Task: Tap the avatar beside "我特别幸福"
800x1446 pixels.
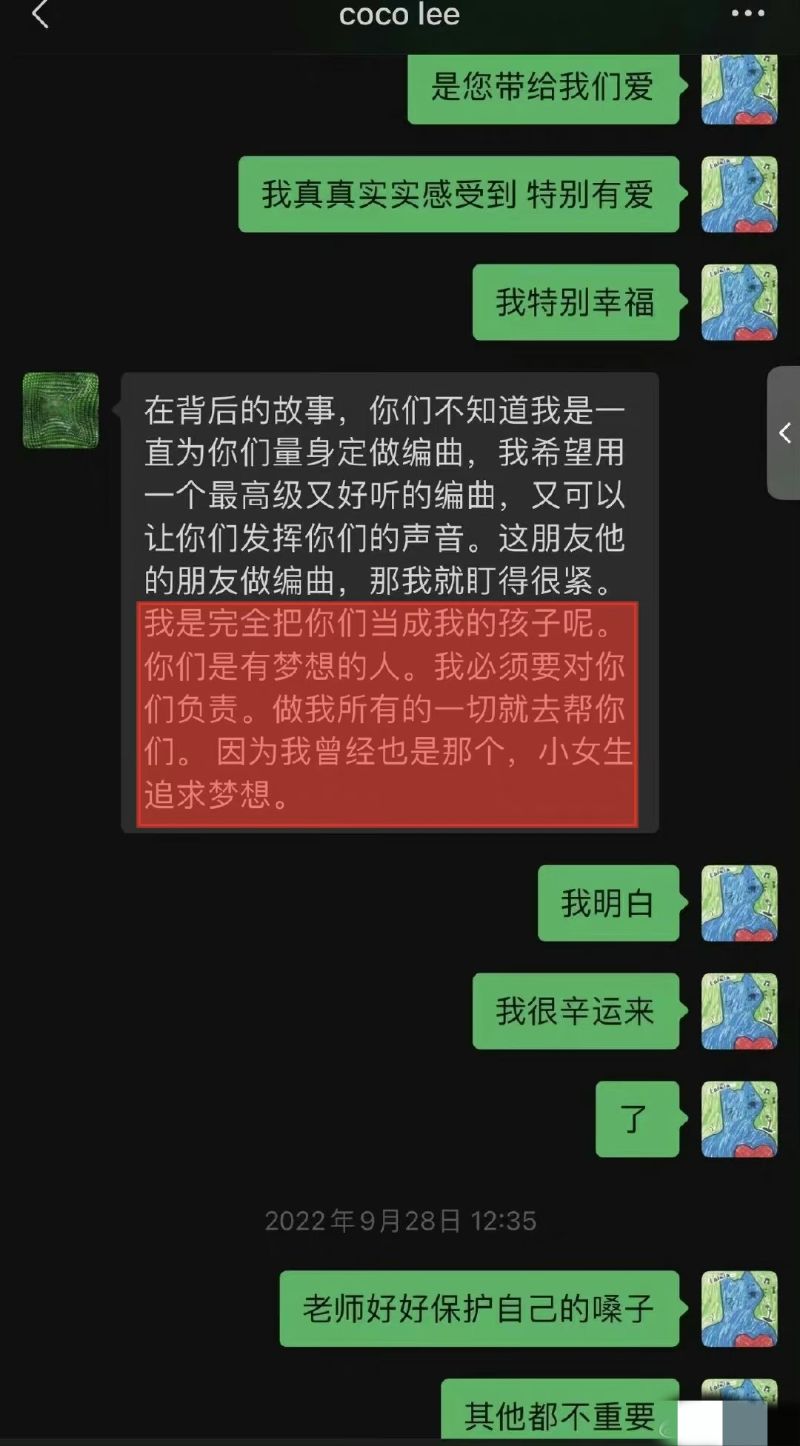Action: pyautogui.click(x=739, y=302)
